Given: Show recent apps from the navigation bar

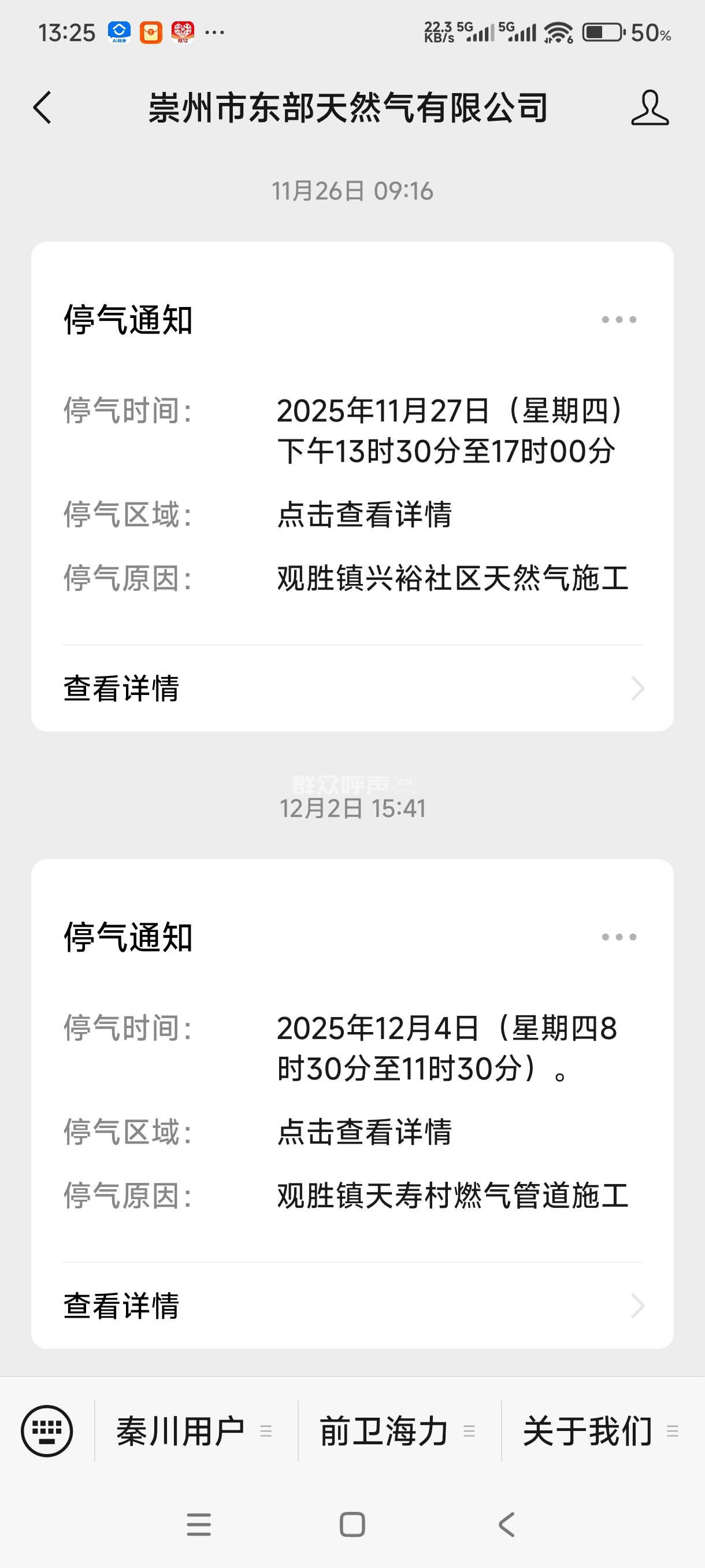Looking at the screenshot, I should click(199, 1525).
